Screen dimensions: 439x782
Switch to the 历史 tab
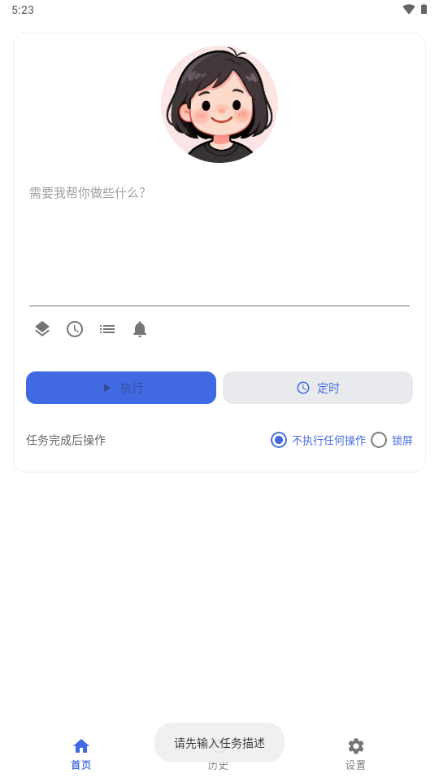218,755
